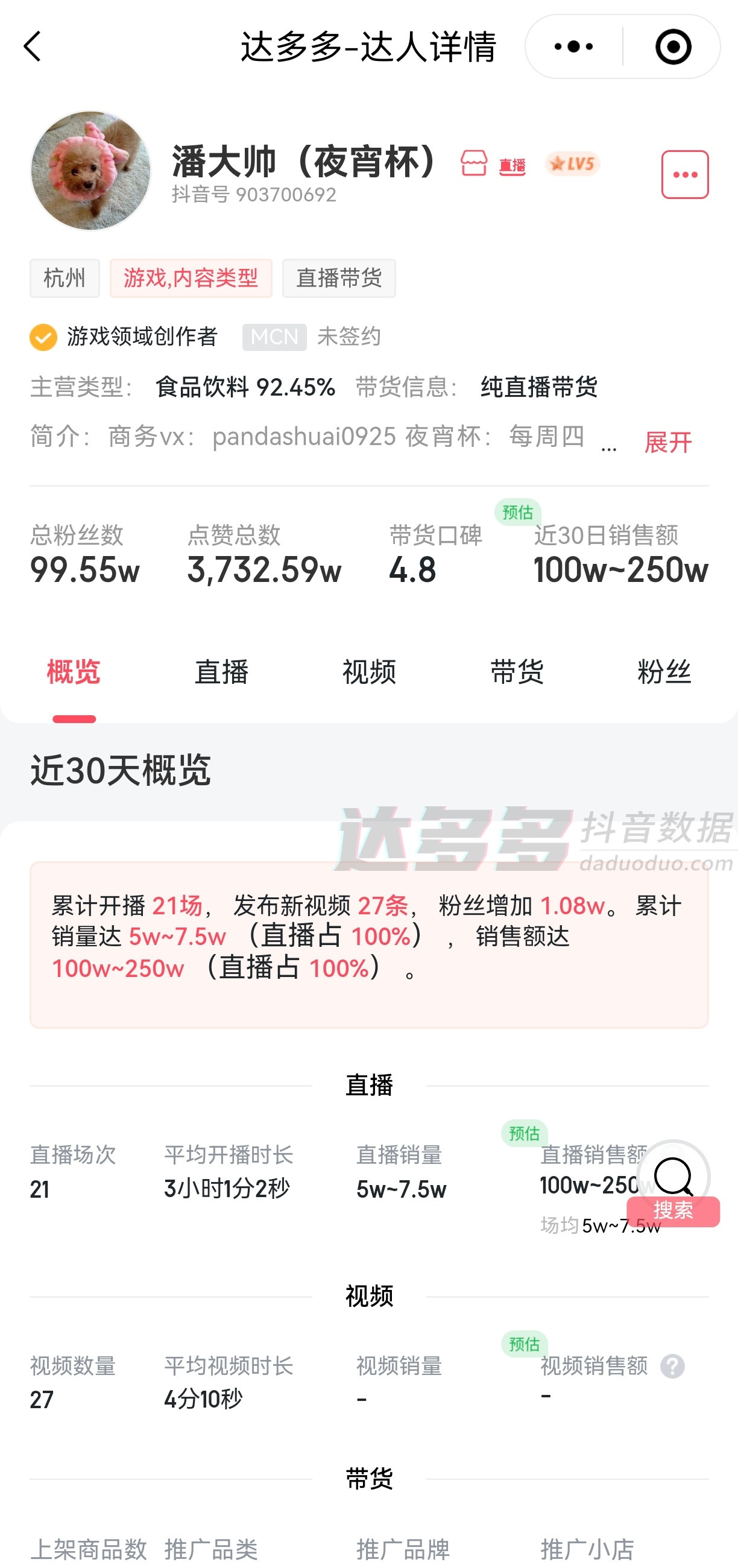738x1568 pixels.
Task: Switch to the 视频 tab
Action: tap(368, 672)
